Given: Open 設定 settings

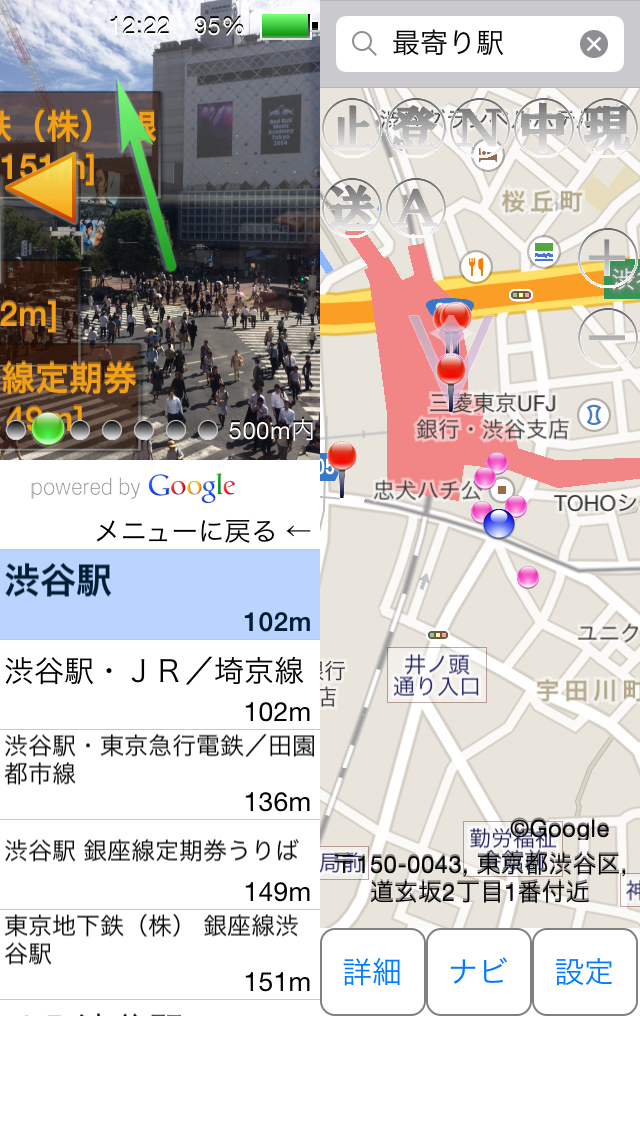Looking at the screenshot, I should [584, 972].
